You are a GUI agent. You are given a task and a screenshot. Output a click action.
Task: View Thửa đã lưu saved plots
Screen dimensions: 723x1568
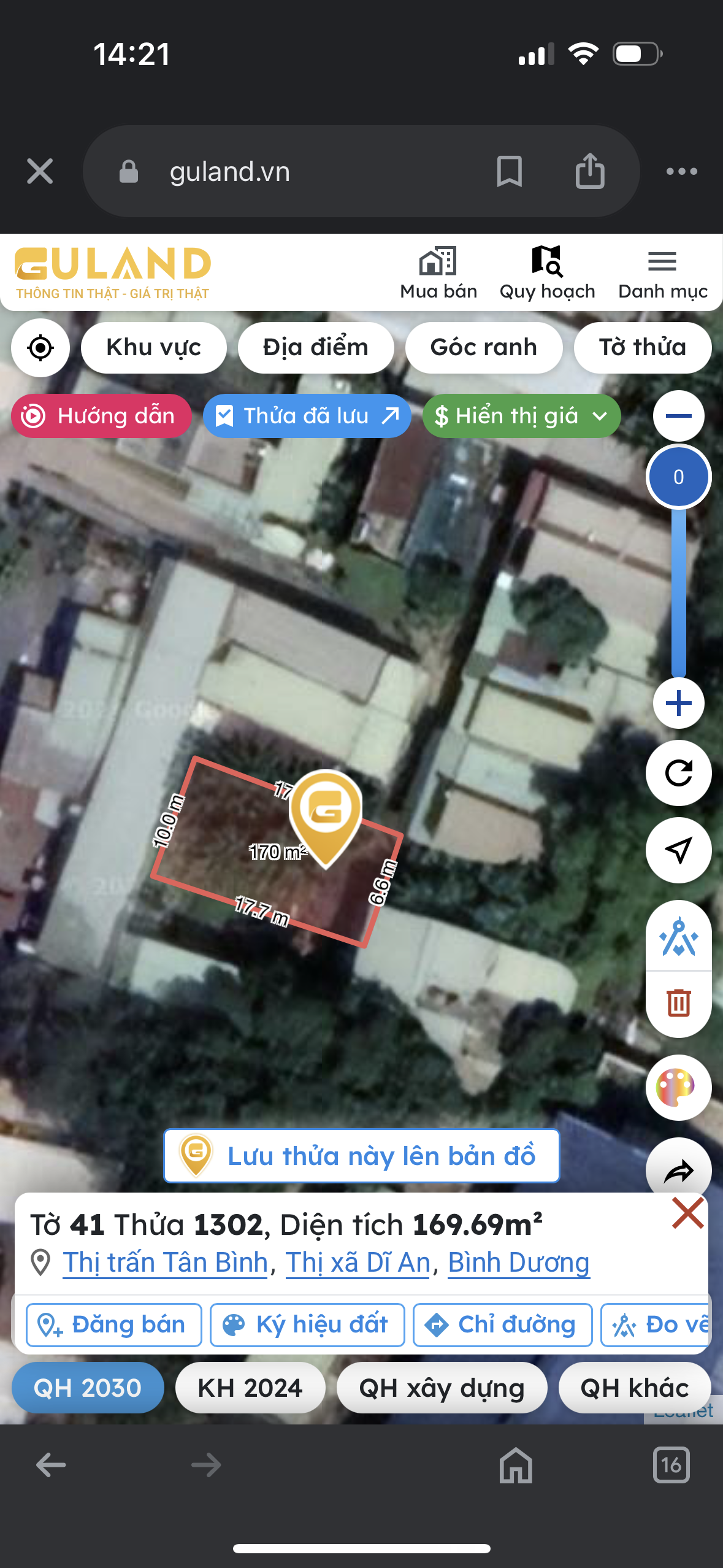pos(307,416)
